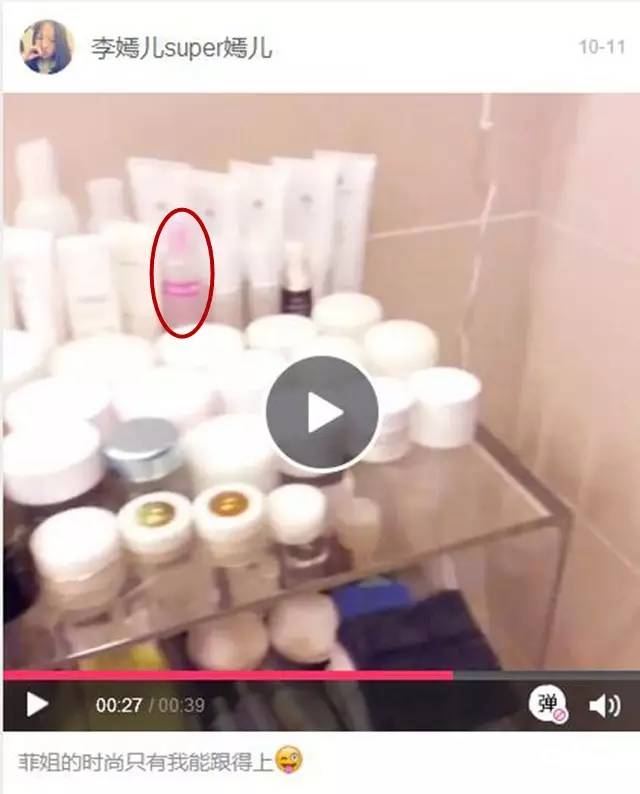This screenshot has width=640, height=794.
Task: Mute the video sound
Action: [604, 705]
